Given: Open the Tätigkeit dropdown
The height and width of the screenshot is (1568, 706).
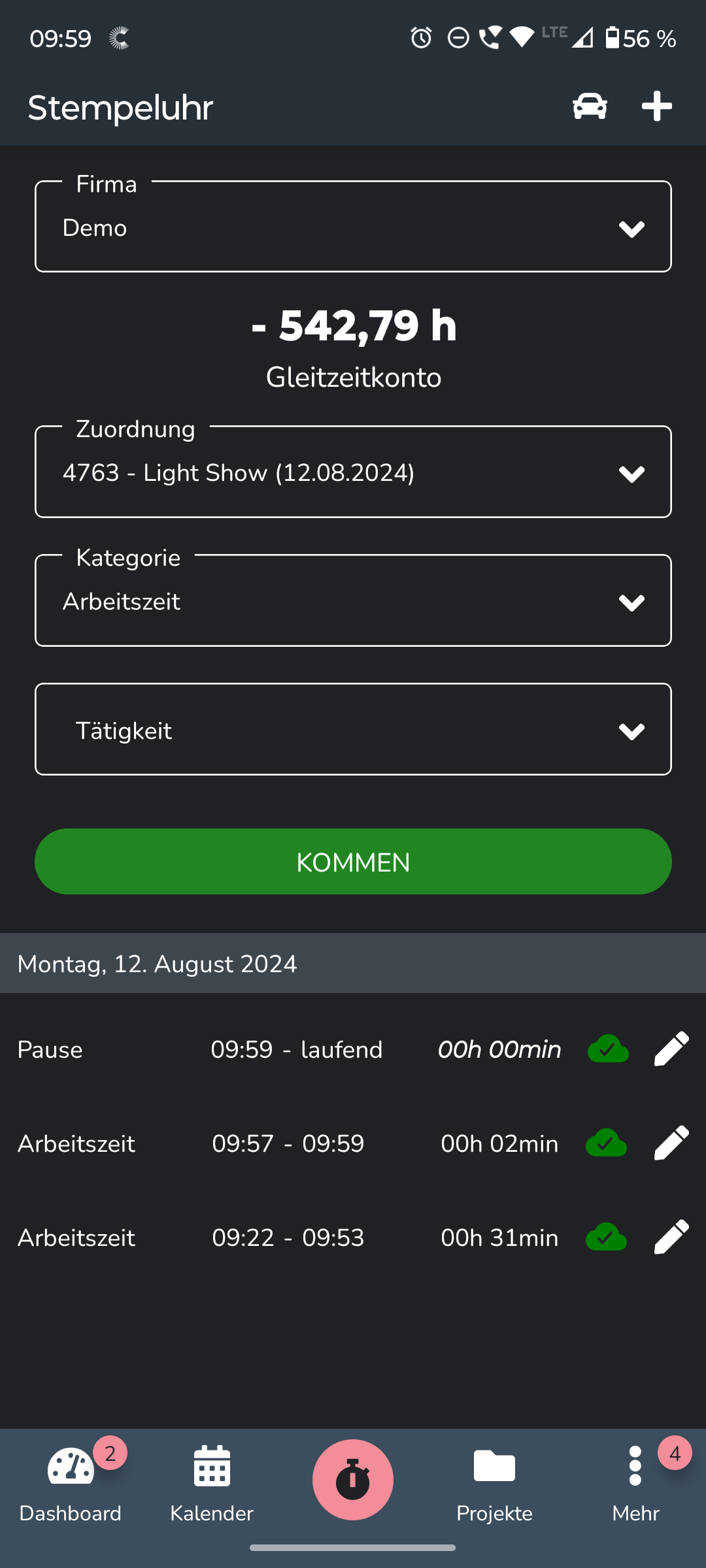Looking at the screenshot, I should click(353, 730).
